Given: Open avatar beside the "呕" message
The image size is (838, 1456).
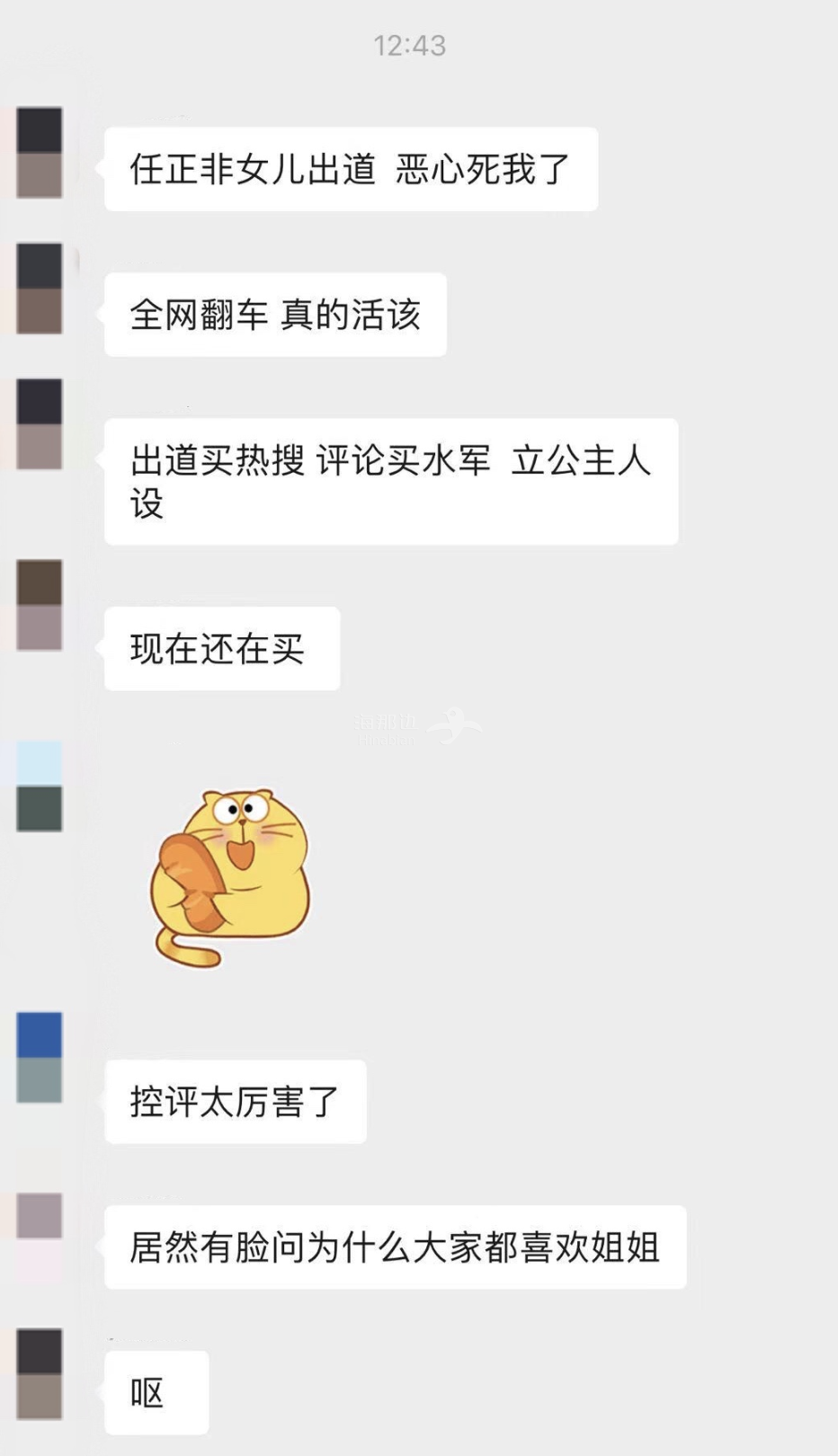Looking at the screenshot, I should [40, 1374].
